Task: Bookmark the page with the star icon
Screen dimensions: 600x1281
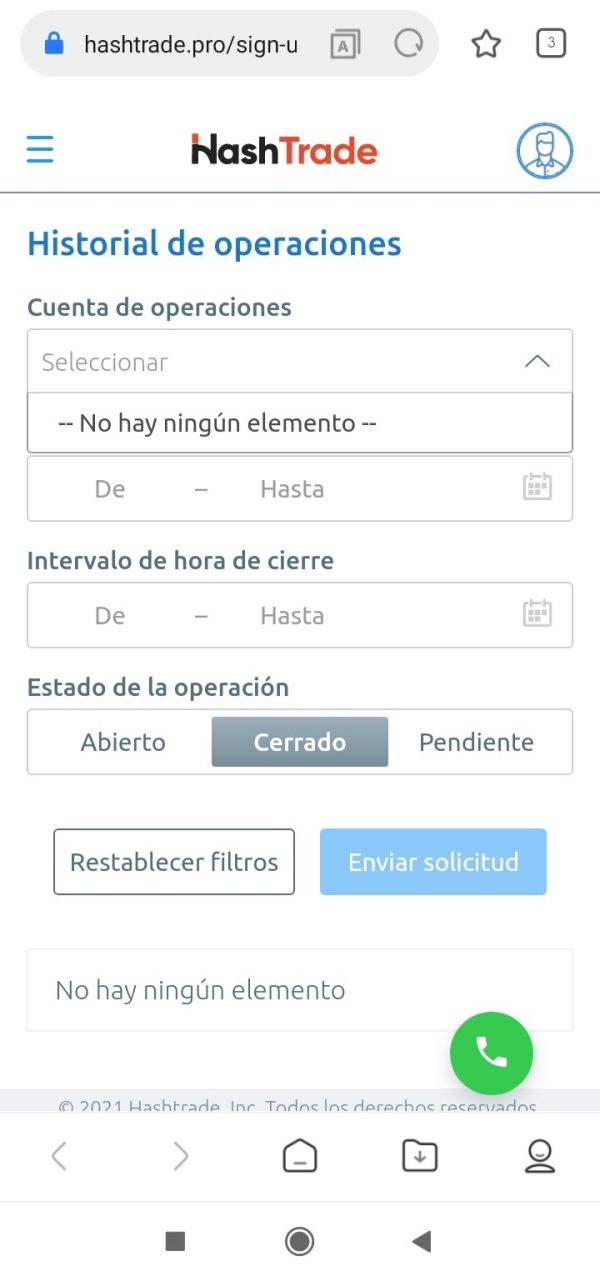Action: point(486,44)
